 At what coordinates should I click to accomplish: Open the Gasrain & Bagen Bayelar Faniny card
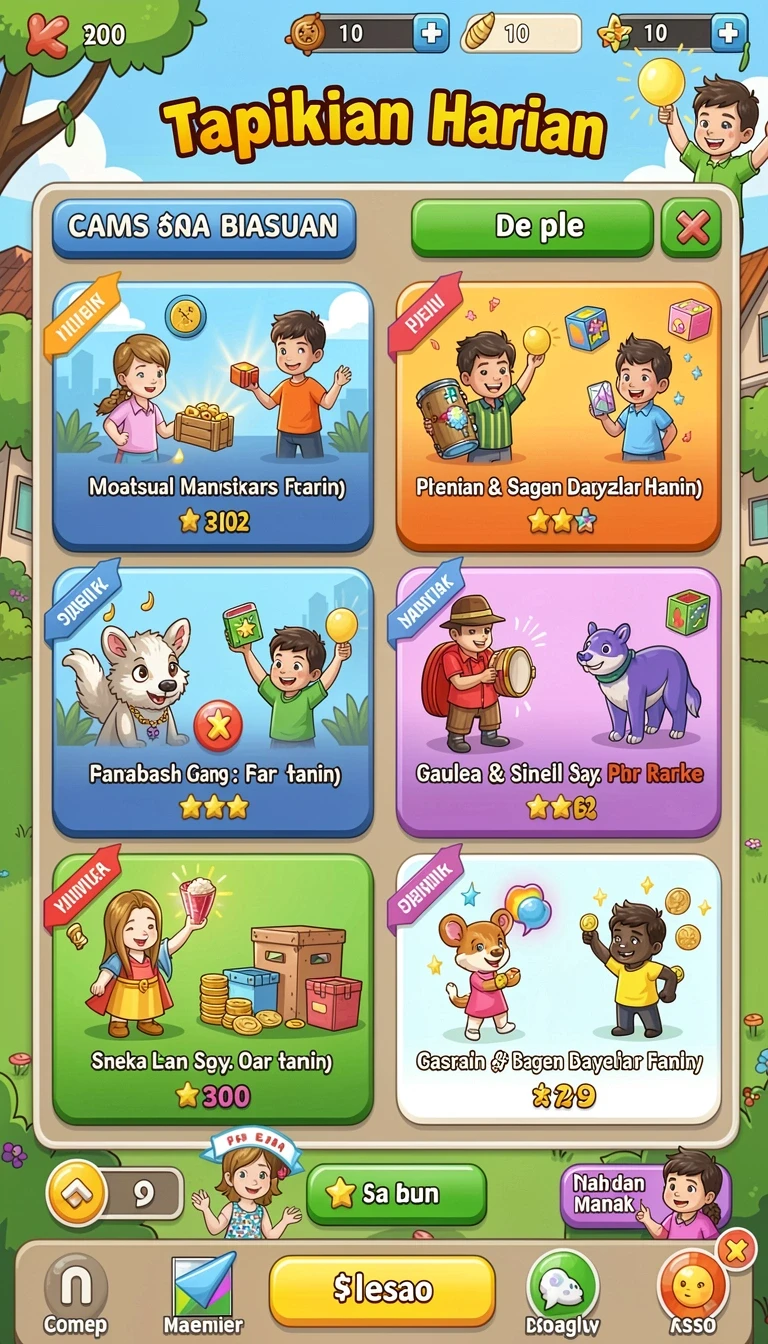[558, 988]
